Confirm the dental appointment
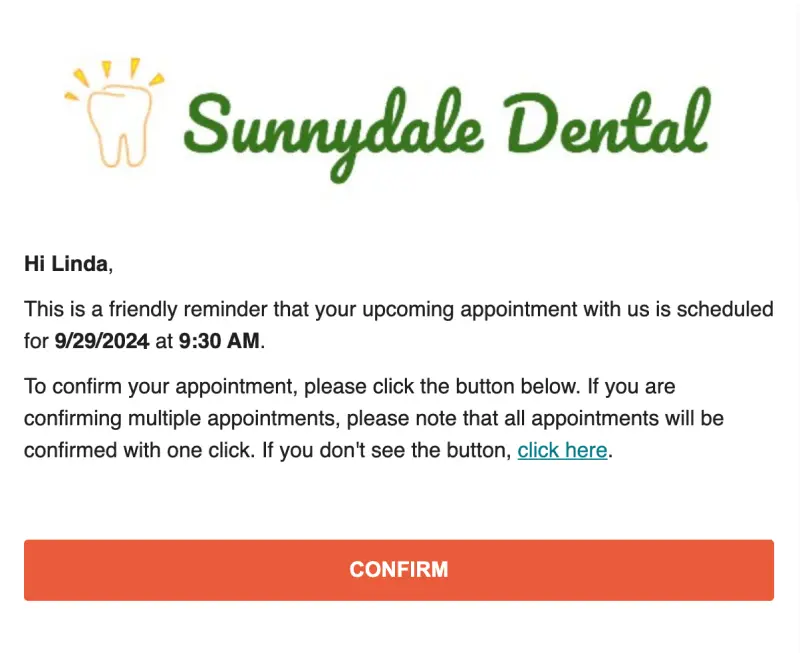 click(398, 570)
